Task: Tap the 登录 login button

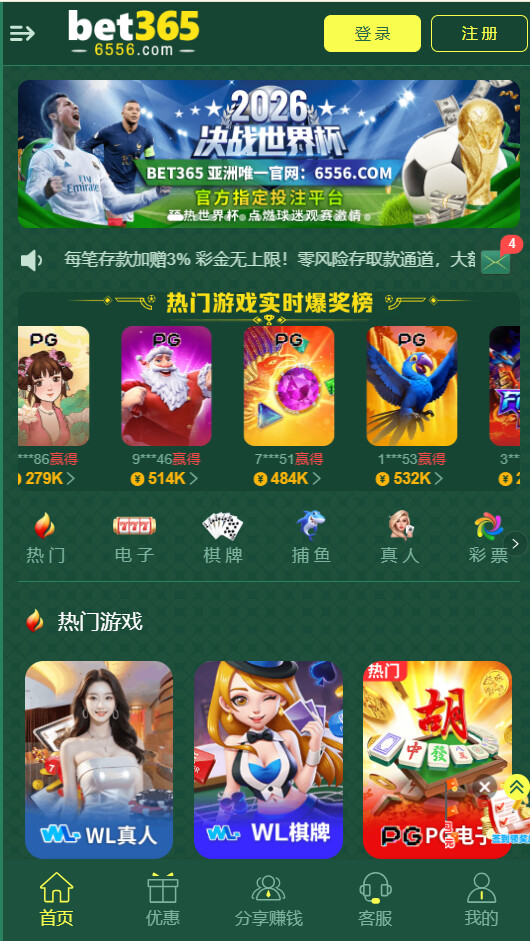Action: tap(372, 34)
